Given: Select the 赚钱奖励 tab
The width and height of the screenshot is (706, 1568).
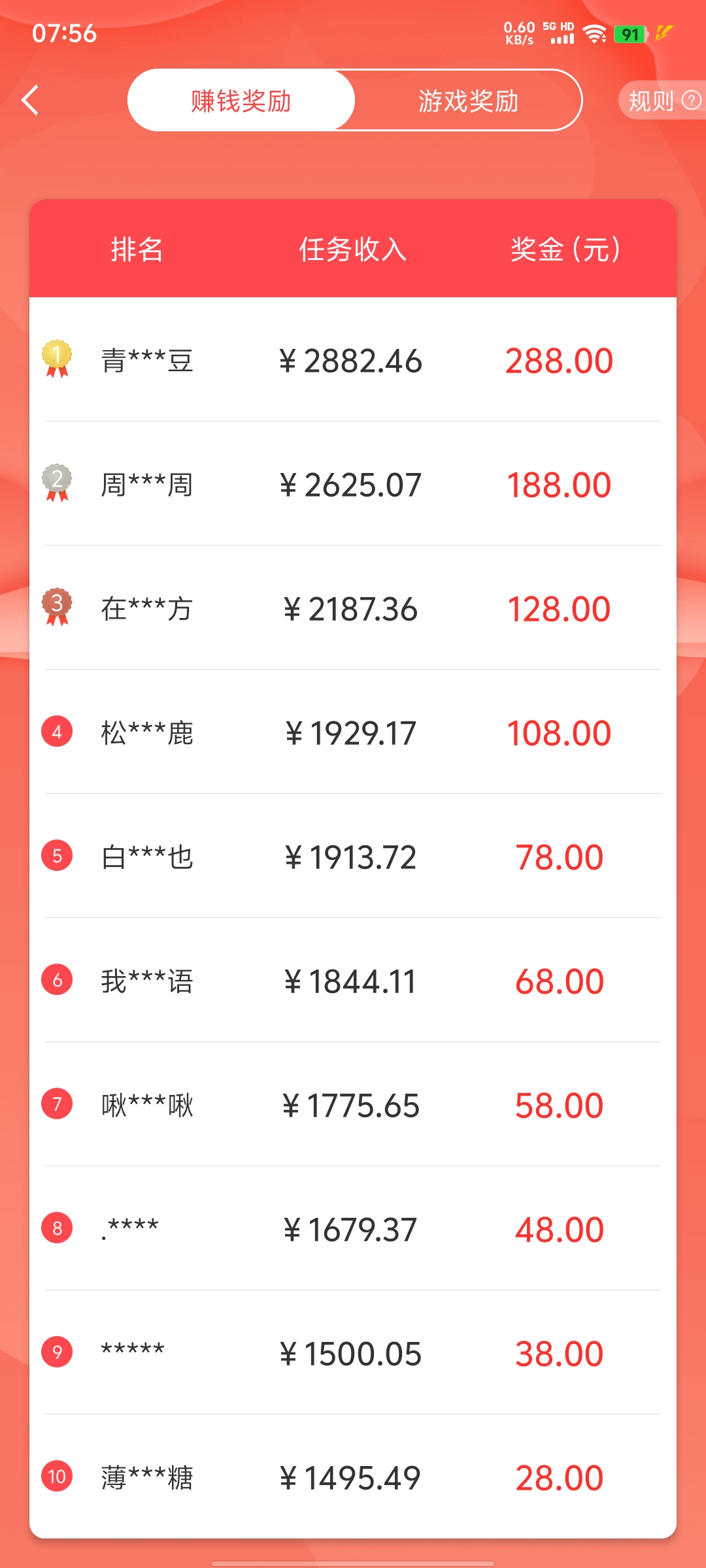Looking at the screenshot, I should 241,101.
